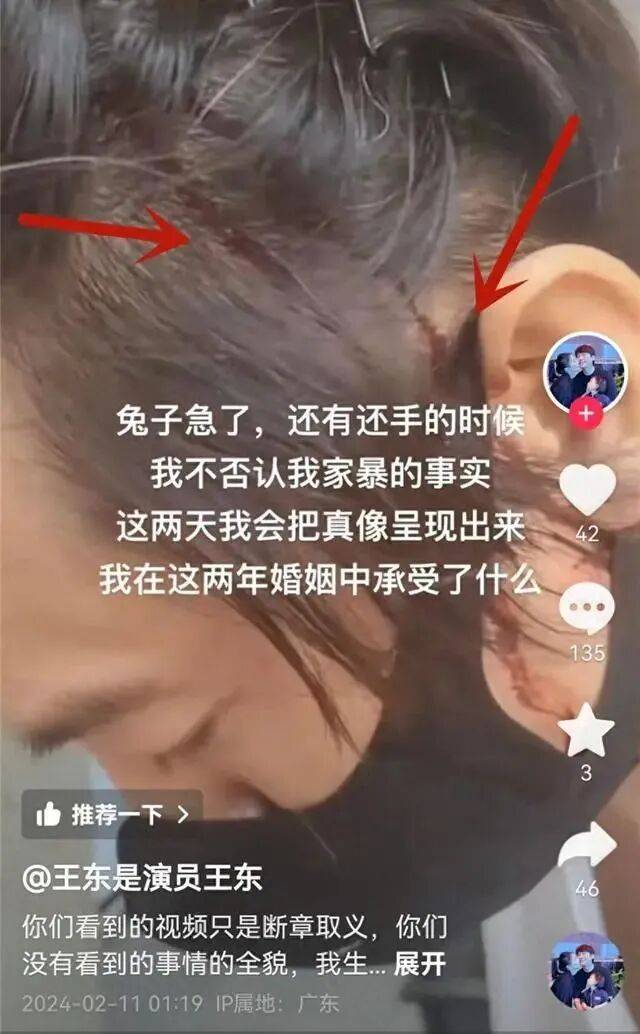Open the author's profile avatar
This screenshot has height=1034, width=640.
pyautogui.click(x=586, y=372)
